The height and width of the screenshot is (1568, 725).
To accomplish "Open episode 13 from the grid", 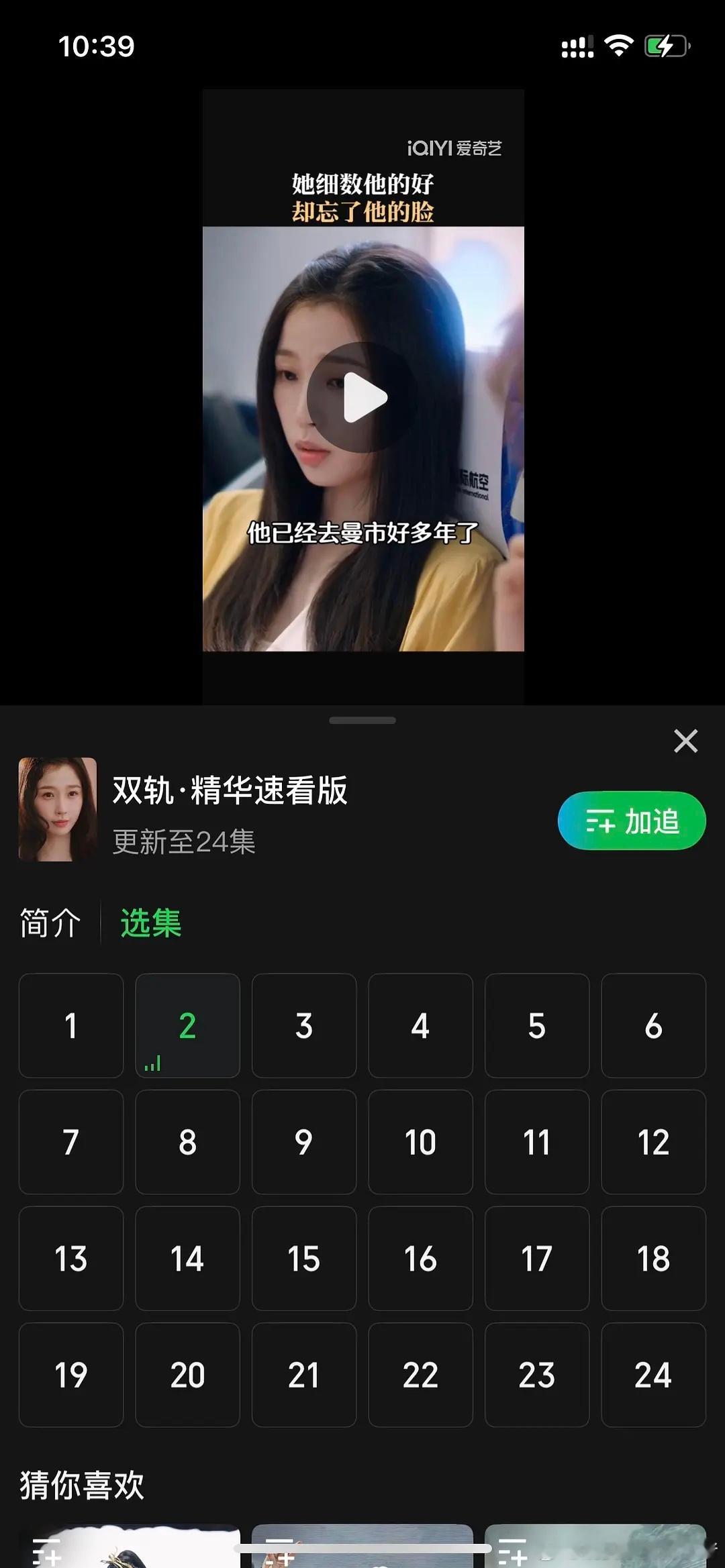I will click(71, 1259).
